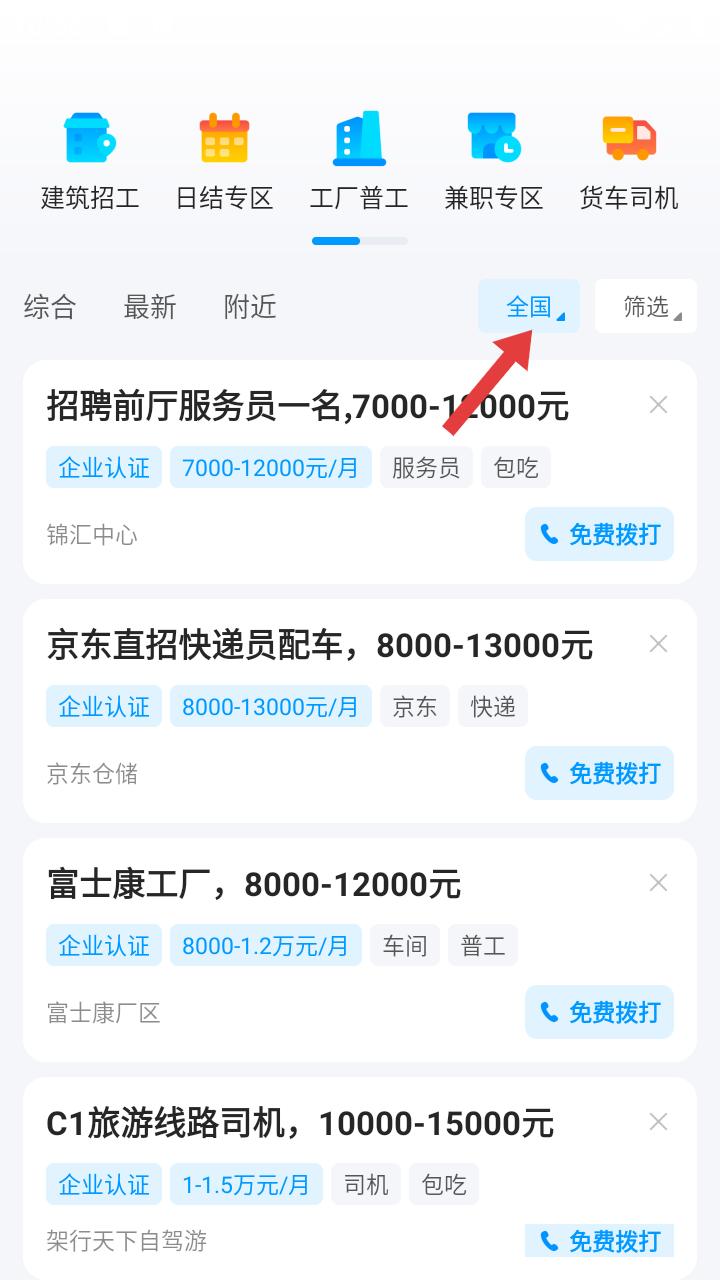Dismiss the 京东直招快递员 job listing
Viewport: 720px width, 1280px height.
(x=658, y=644)
